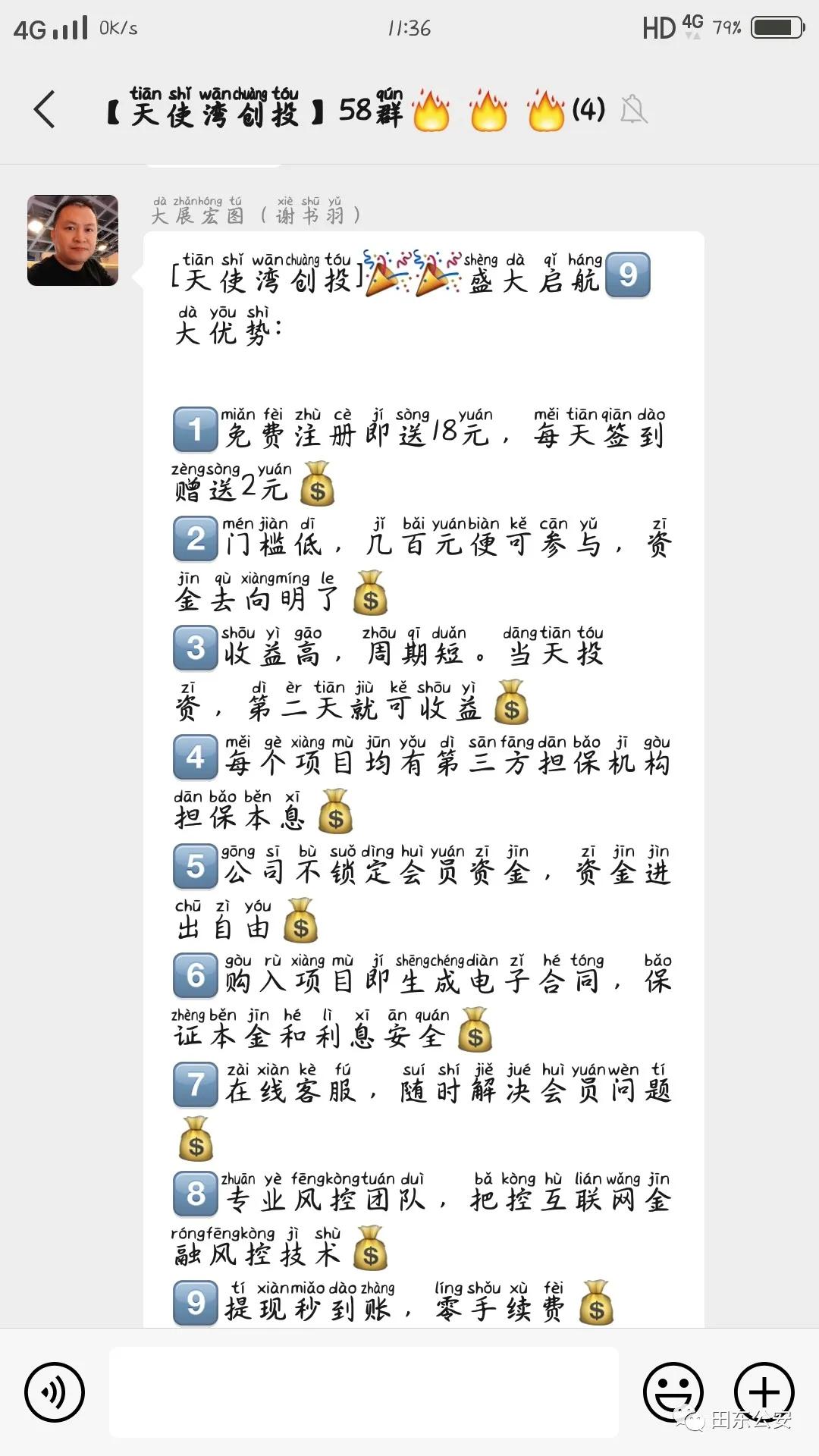
Task: Toggle group message mute via bell icon
Action: pos(635,111)
